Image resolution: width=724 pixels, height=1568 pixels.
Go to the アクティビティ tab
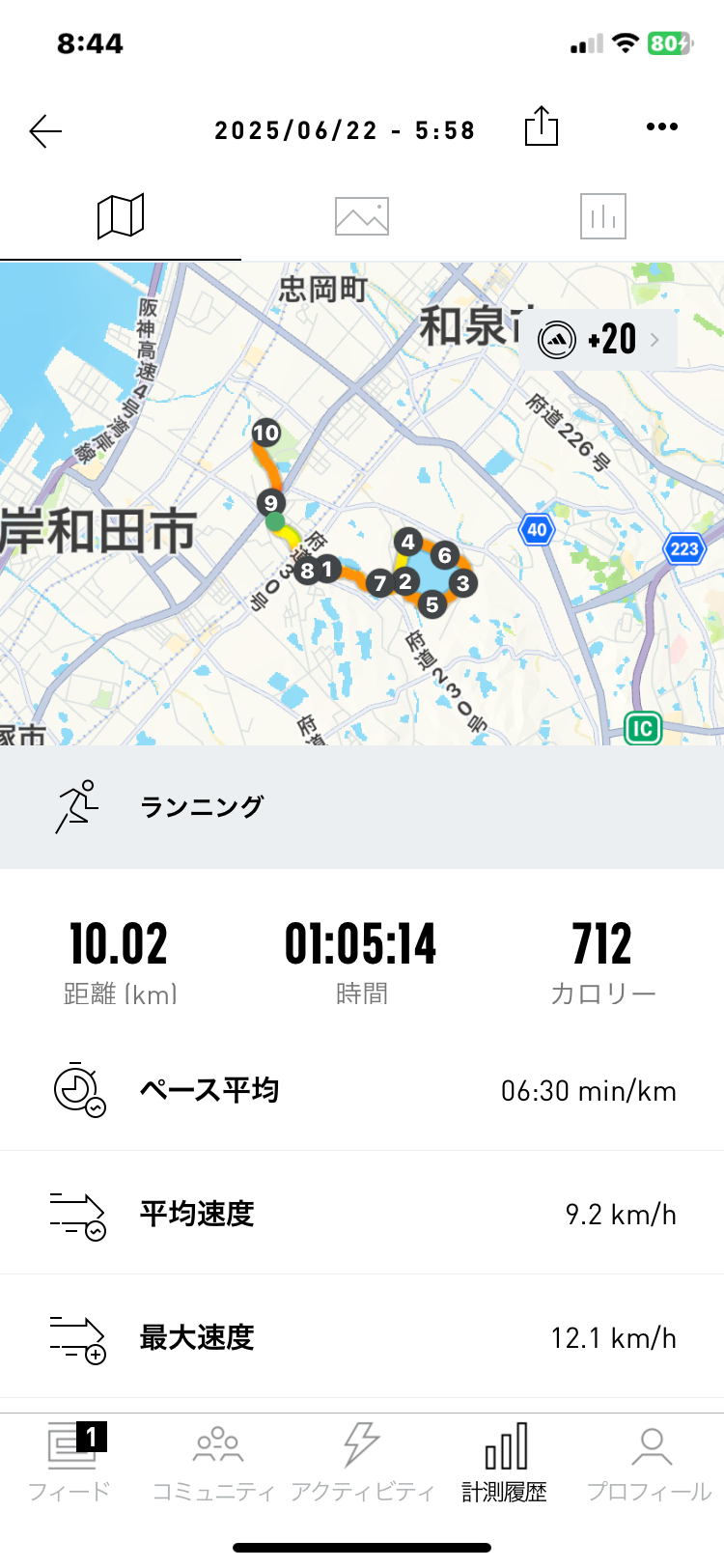(362, 1462)
